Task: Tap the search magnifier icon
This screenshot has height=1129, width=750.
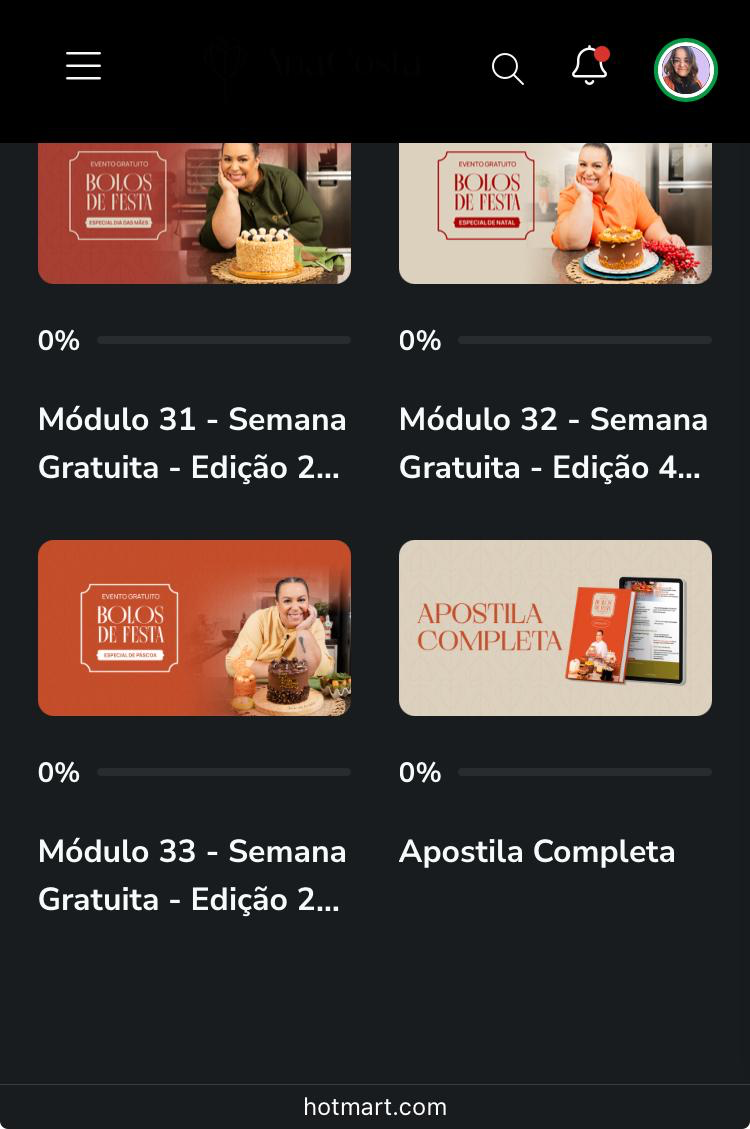Action: tap(507, 69)
